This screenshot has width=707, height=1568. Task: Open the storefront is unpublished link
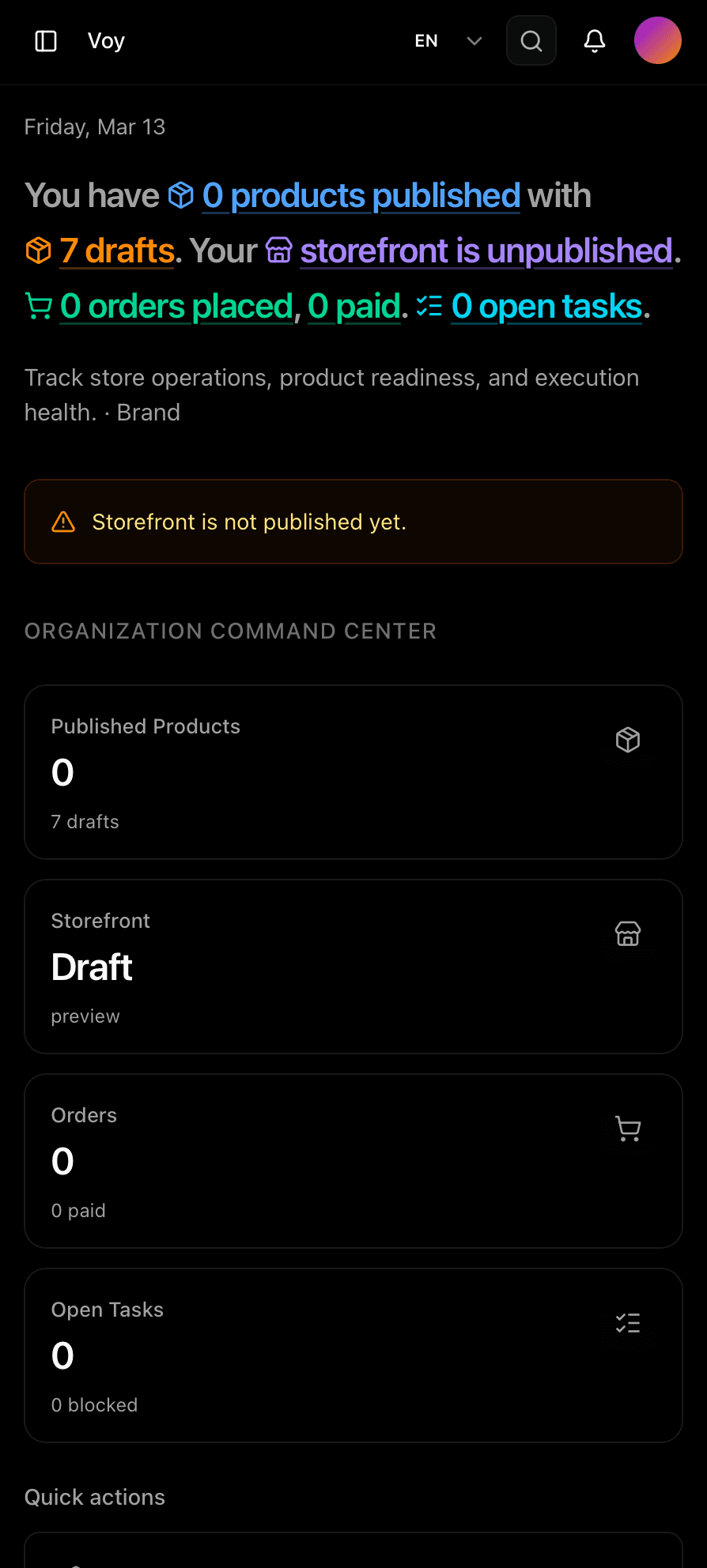[487, 251]
